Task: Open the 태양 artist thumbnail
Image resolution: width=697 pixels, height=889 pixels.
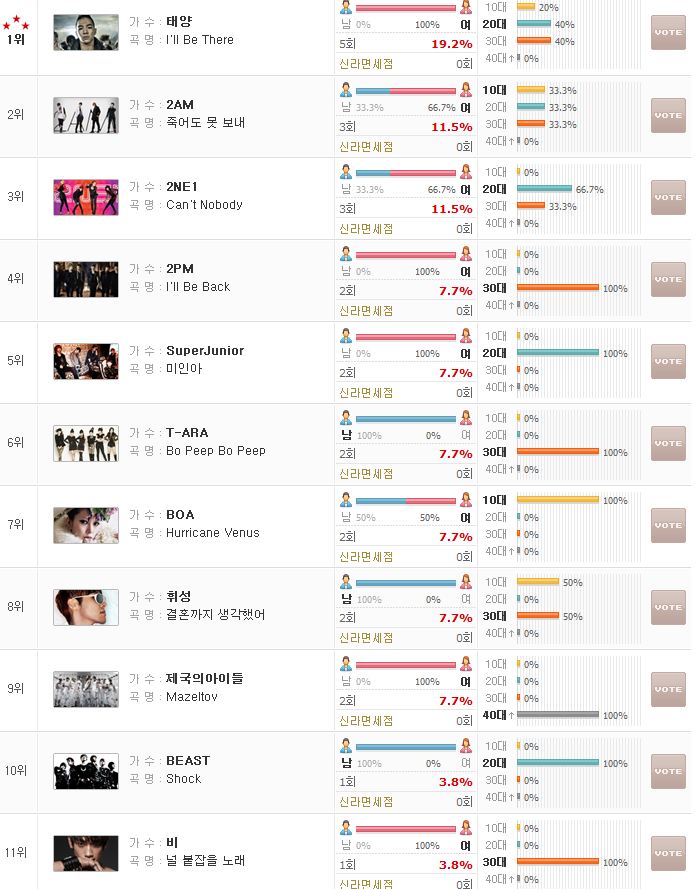Action: pyautogui.click(x=85, y=33)
